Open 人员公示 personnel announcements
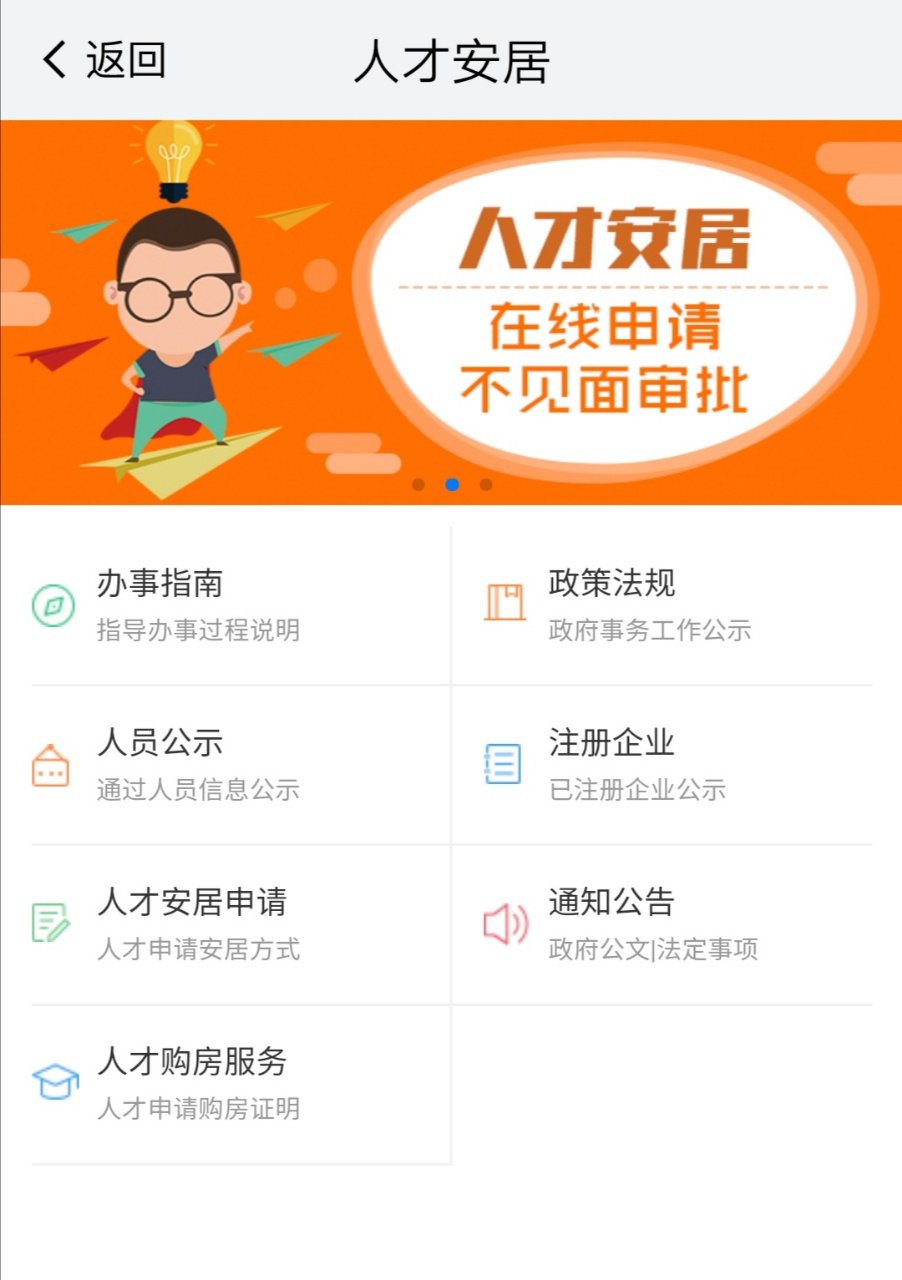Screen dimensions: 902x1280 click(x=240, y=765)
